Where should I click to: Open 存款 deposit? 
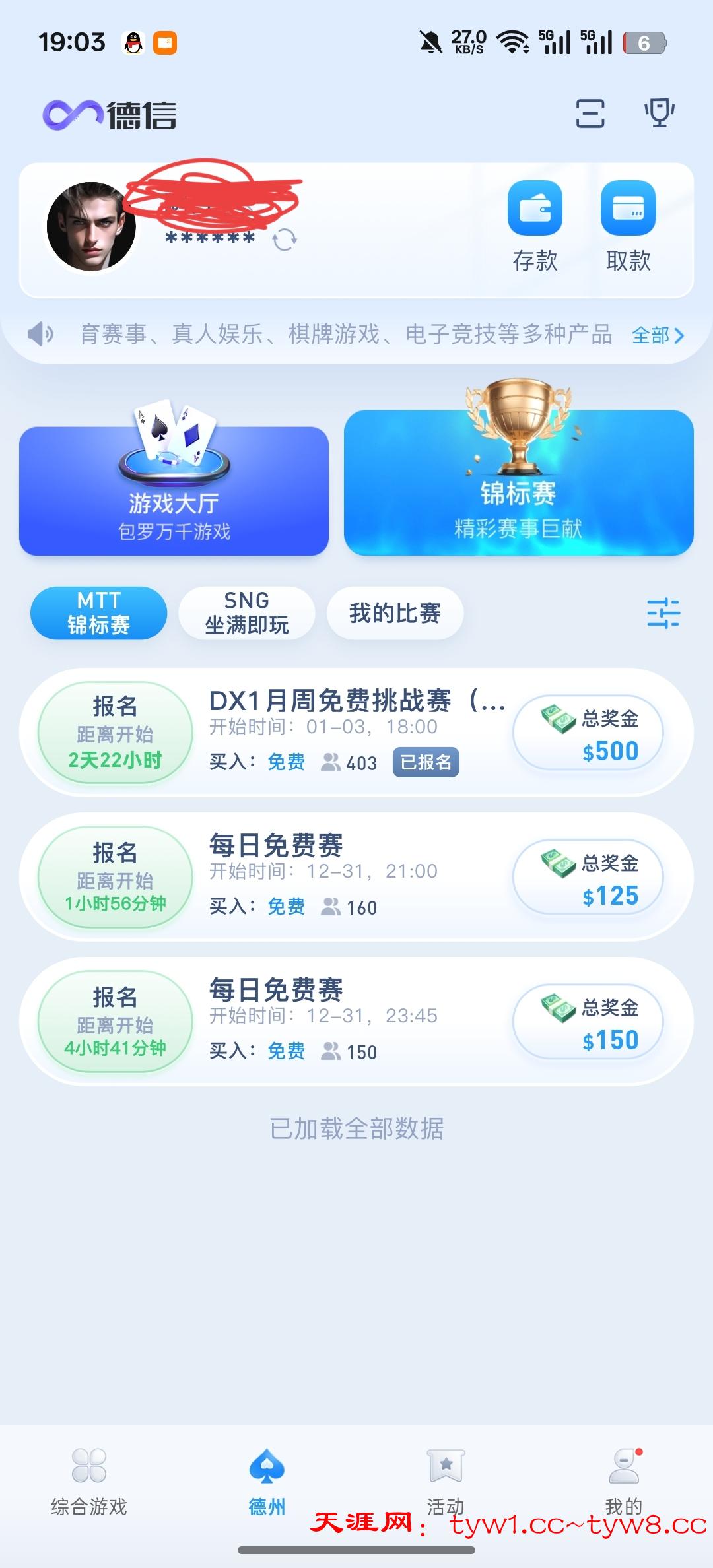coord(535,225)
